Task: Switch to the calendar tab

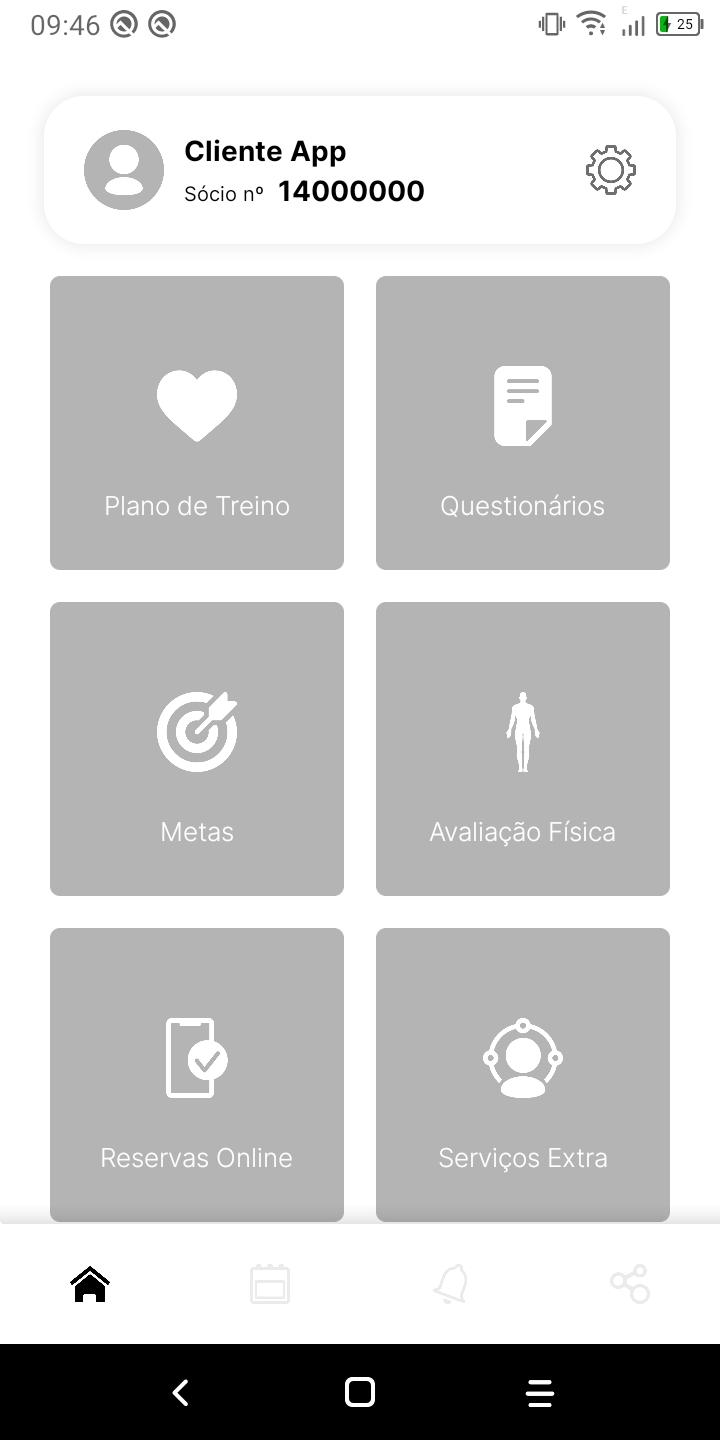Action: tap(270, 1284)
